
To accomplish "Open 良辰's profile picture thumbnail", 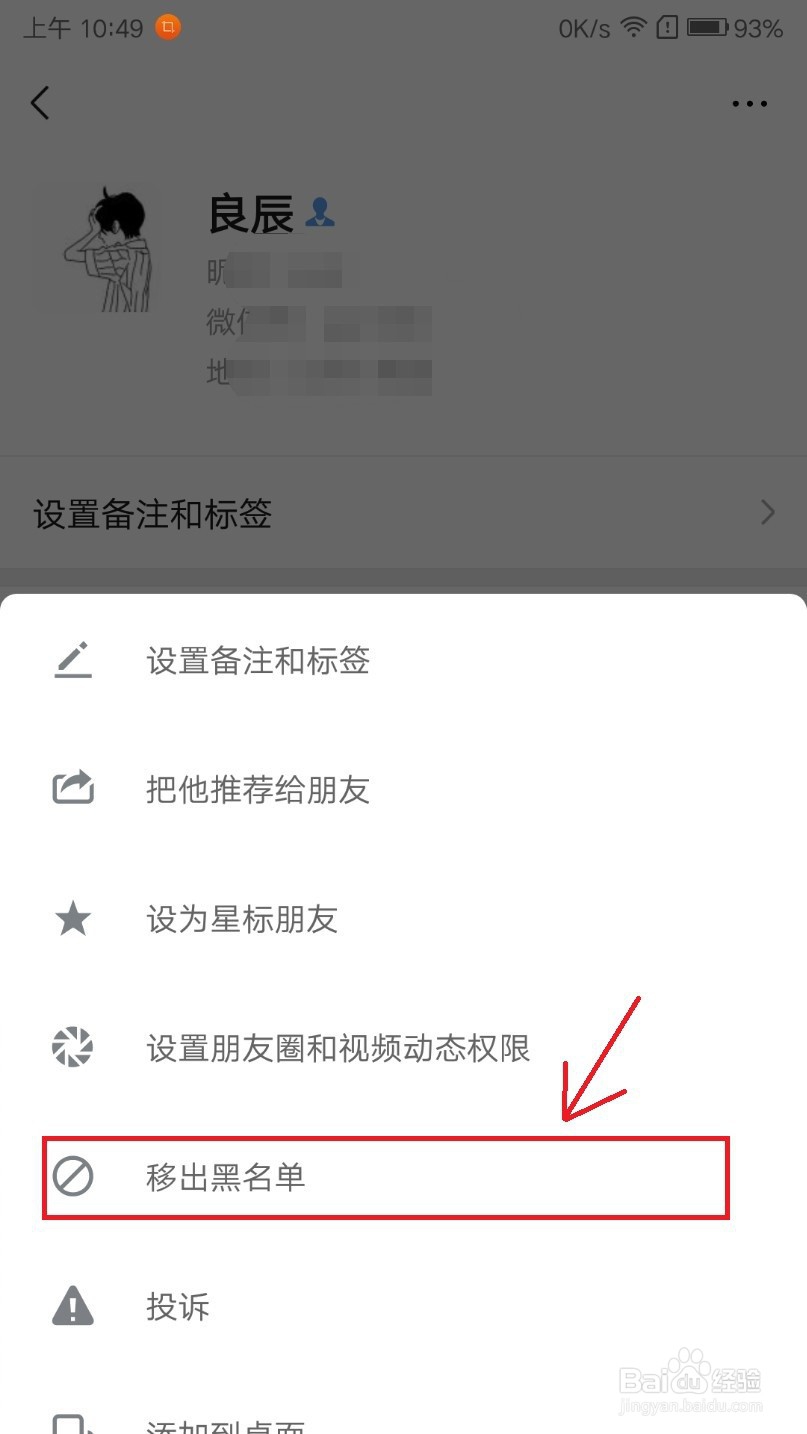I will [x=110, y=248].
